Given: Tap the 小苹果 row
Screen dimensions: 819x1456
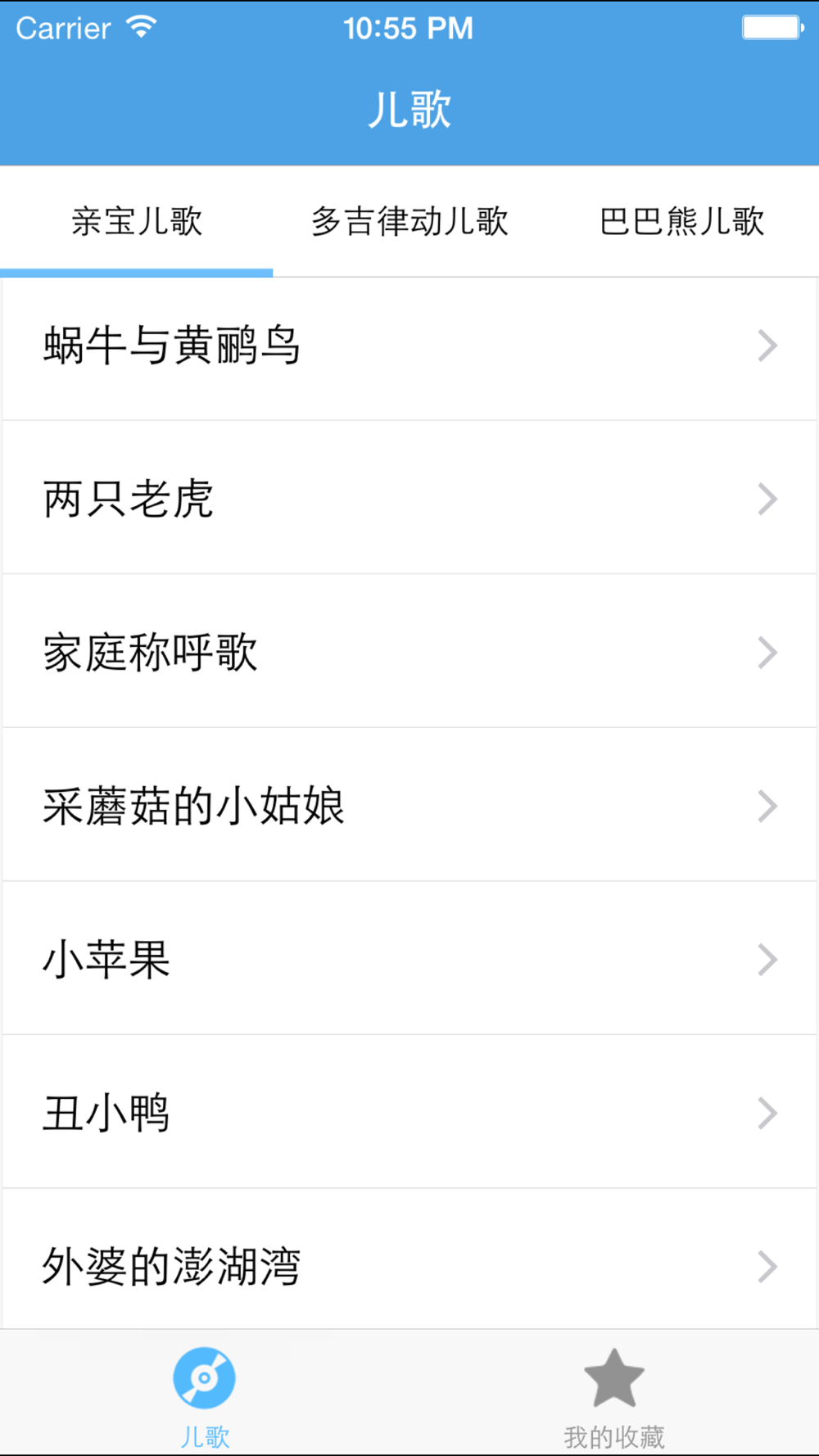Looking at the screenshot, I should pos(409,959).
